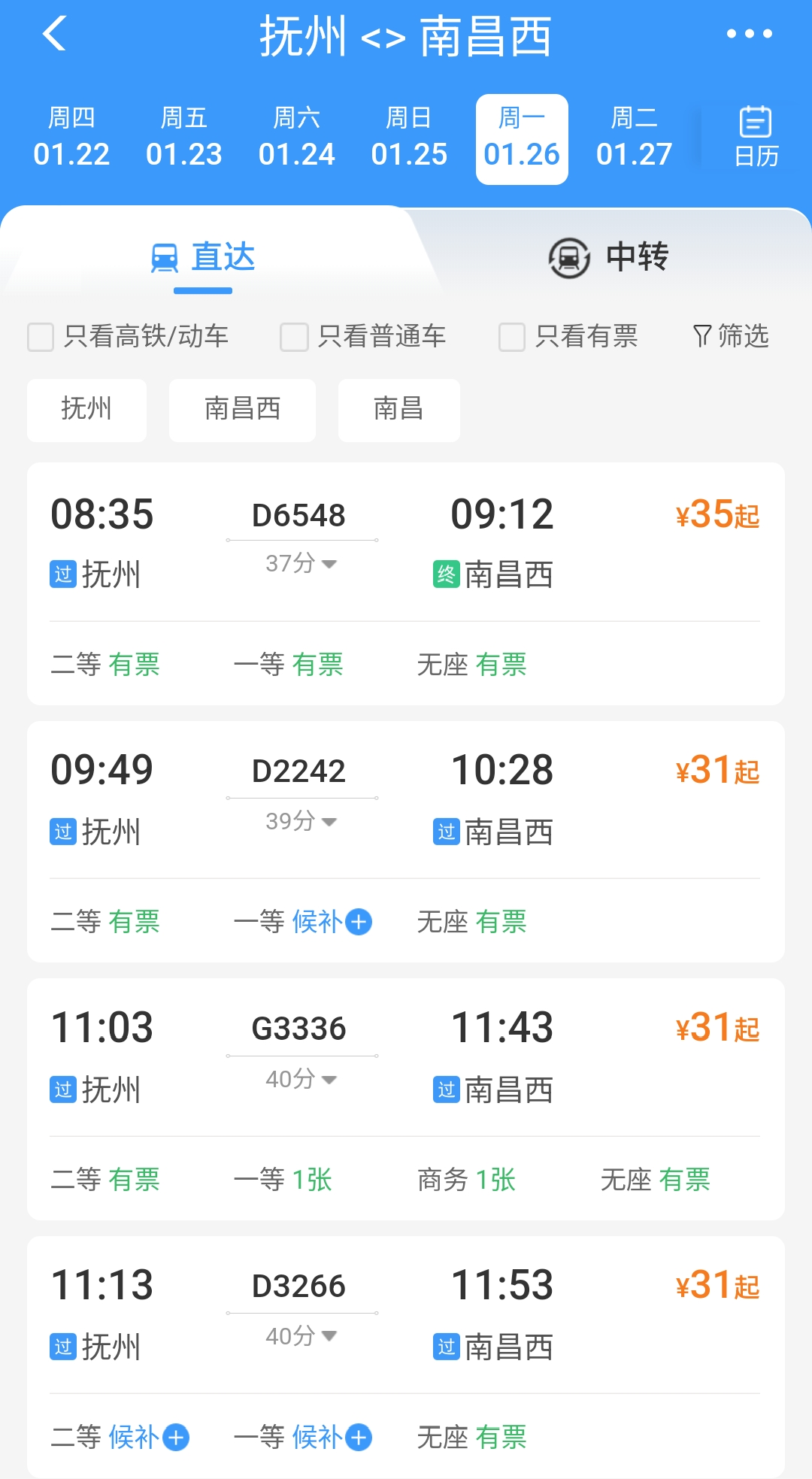Screen dimensions: 812x1479
Task: Click the 南昌 station filter button
Action: (x=398, y=410)
